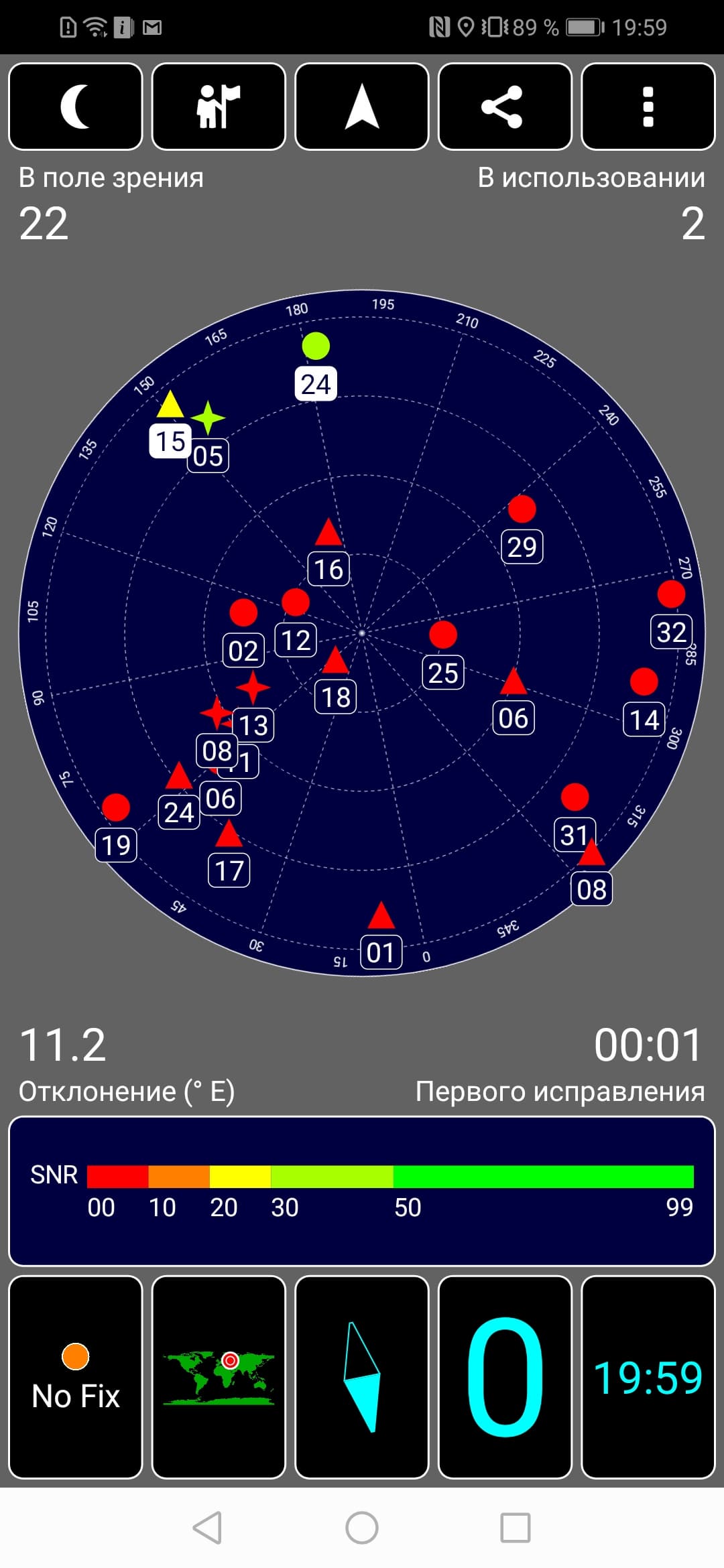The height and width of the screenshot is (1568, 724).
Task: Tap the speed tile showing 0
Action: click(505, 1377)
